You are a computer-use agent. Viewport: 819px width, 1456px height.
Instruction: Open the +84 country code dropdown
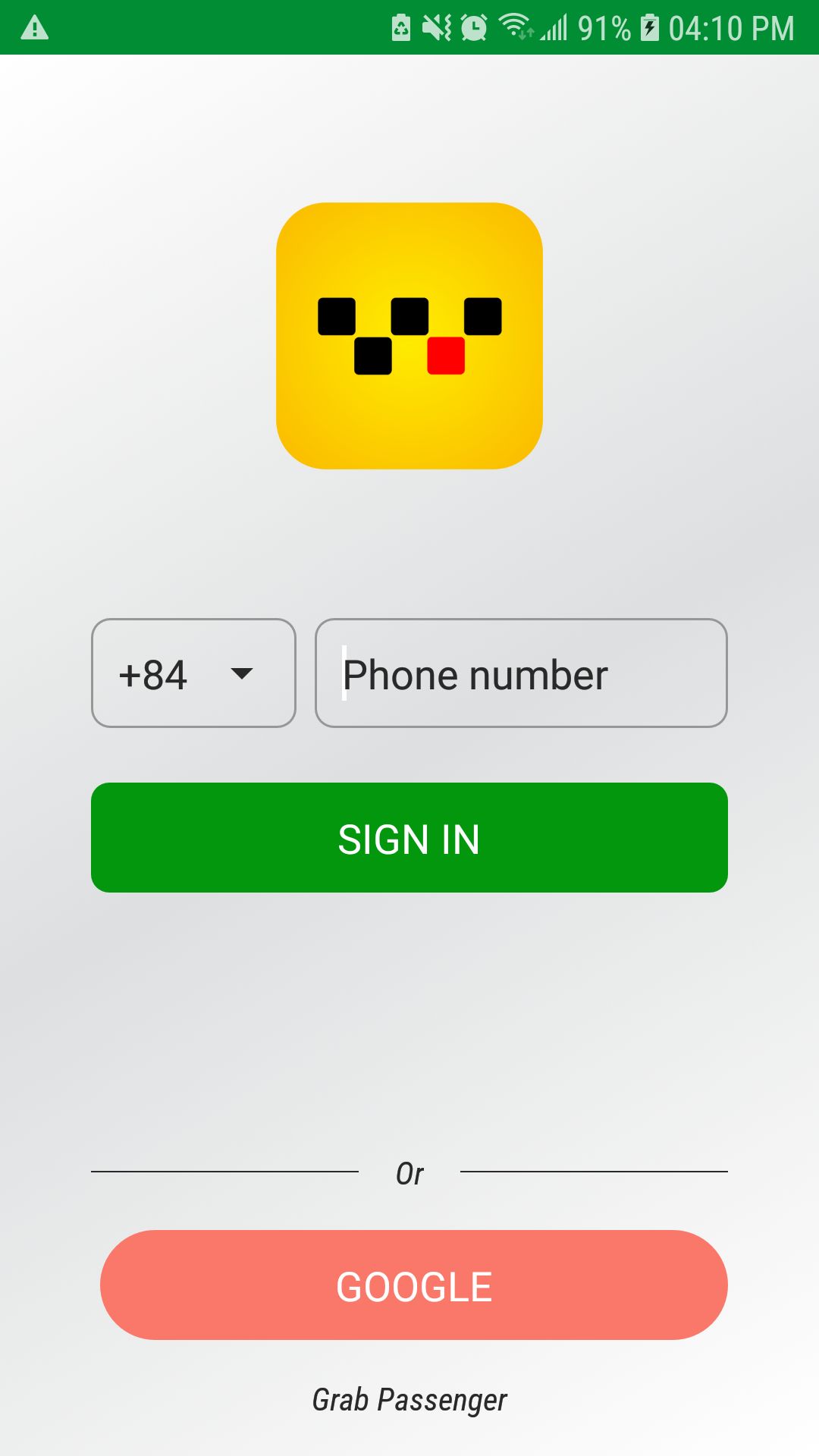(x=193, y=673)
